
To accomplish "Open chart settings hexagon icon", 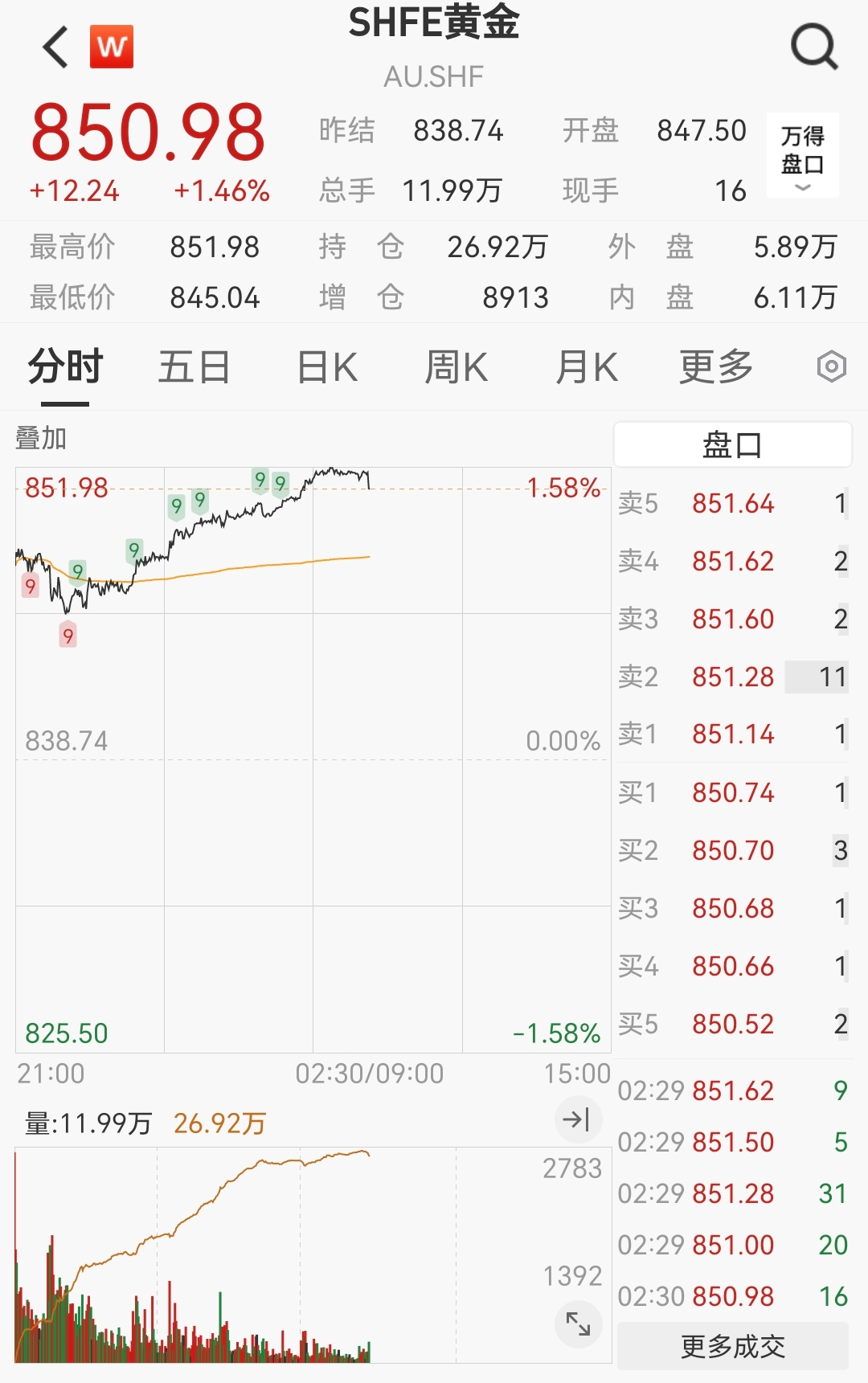I will point(831,367).
